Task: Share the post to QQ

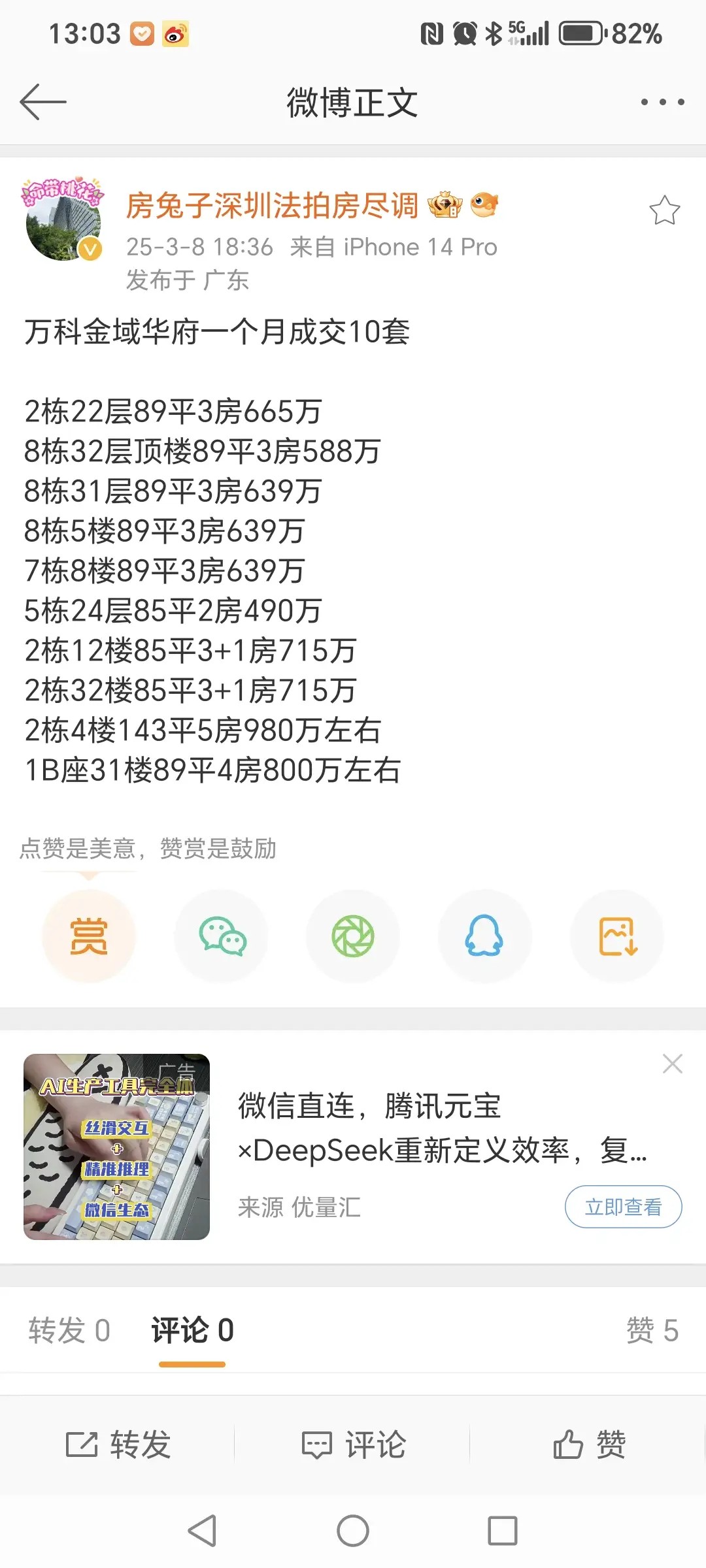Action: [x=484, y=936]
